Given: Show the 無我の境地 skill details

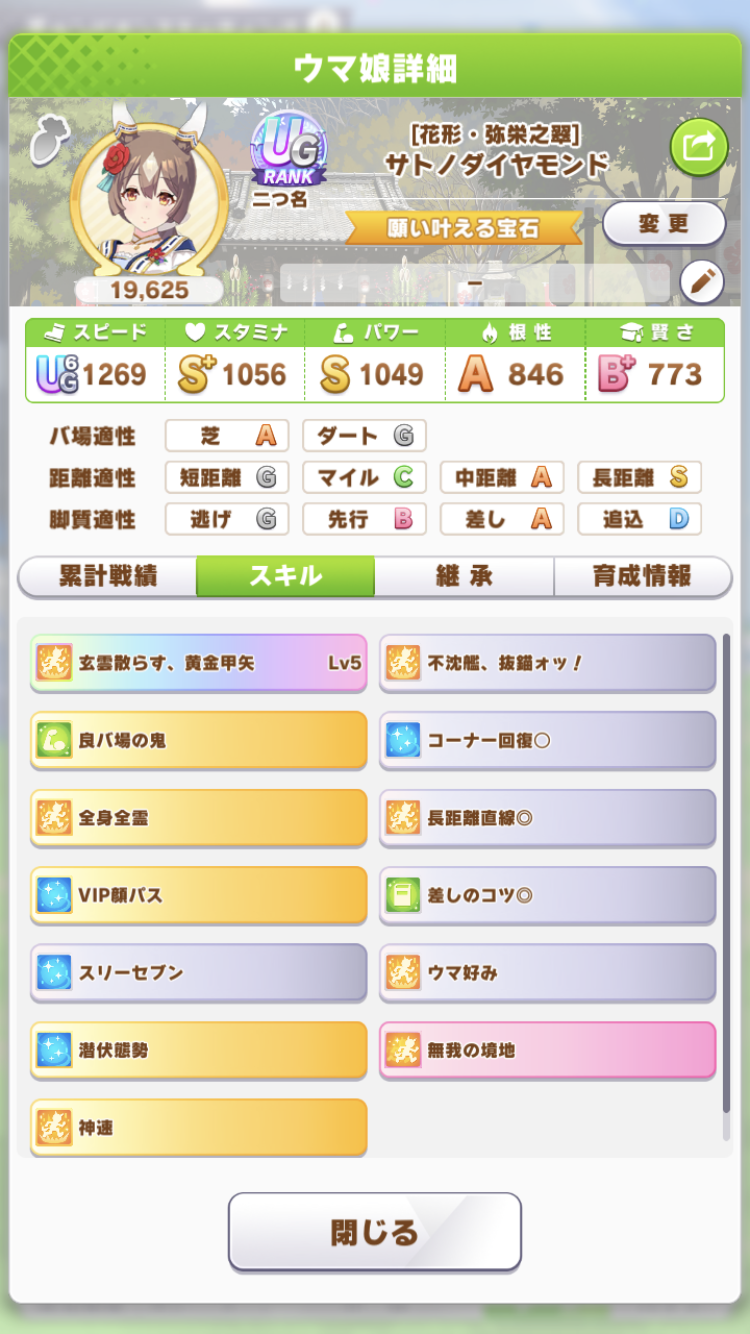Looking at the screenshot, I should (x=547, y=1050).
